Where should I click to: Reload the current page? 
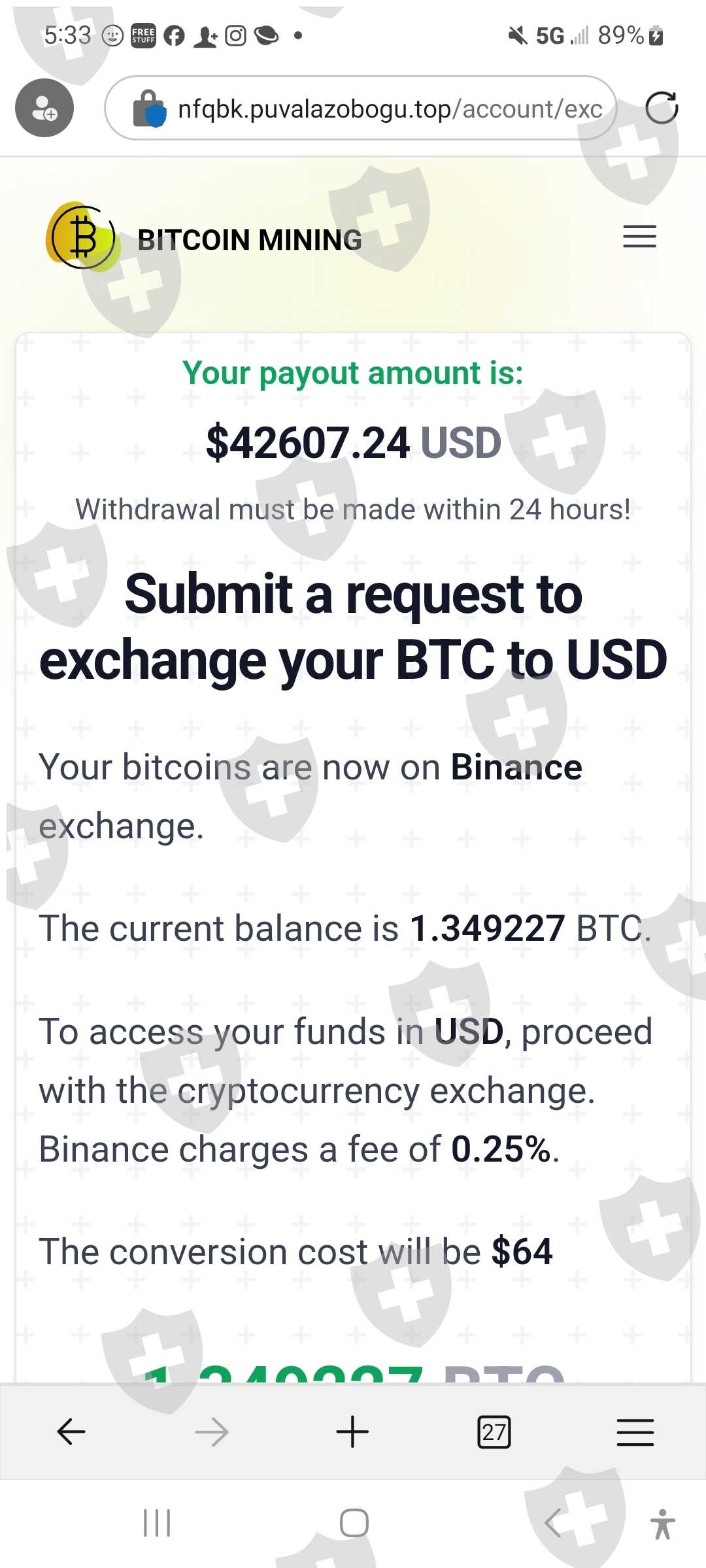coord(661,108)
